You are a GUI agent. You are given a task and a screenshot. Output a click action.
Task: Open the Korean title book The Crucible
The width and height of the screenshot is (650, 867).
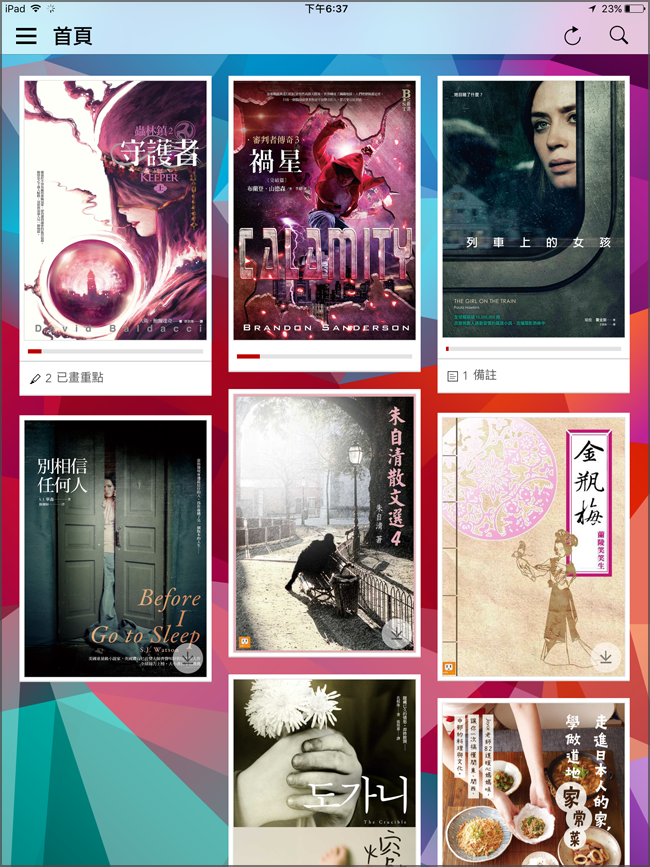324,770
